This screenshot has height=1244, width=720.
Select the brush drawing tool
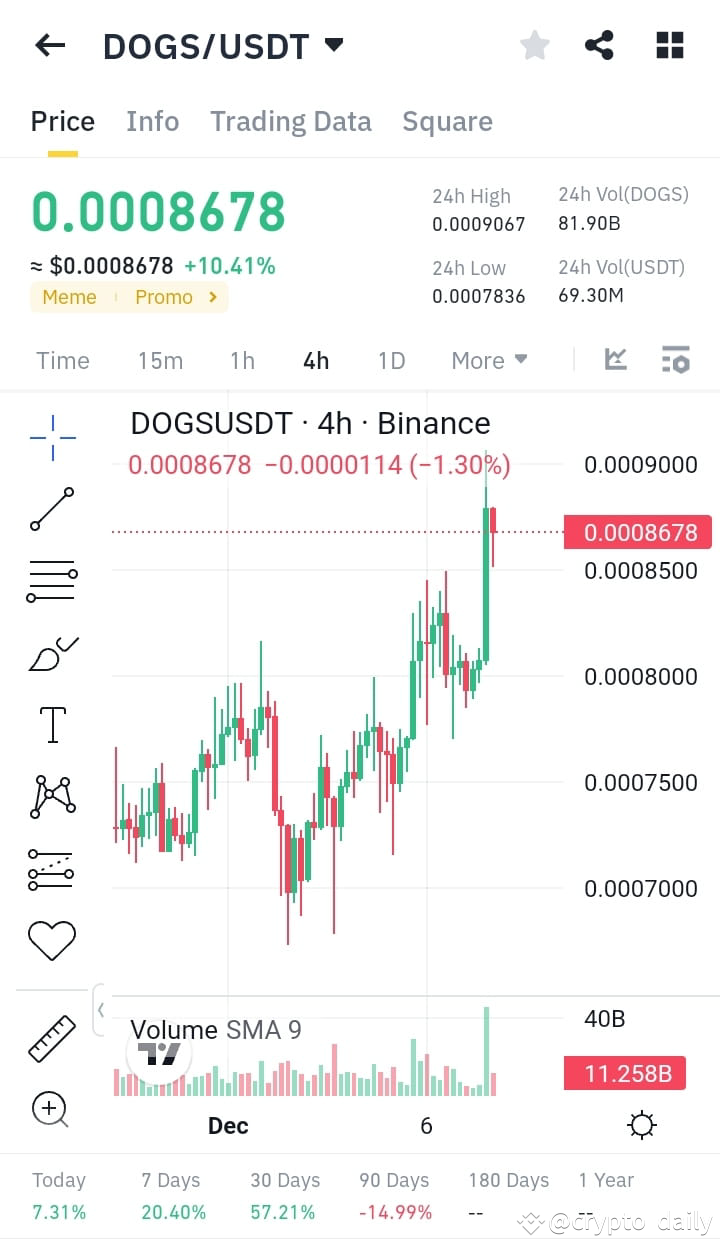[51, 653]
